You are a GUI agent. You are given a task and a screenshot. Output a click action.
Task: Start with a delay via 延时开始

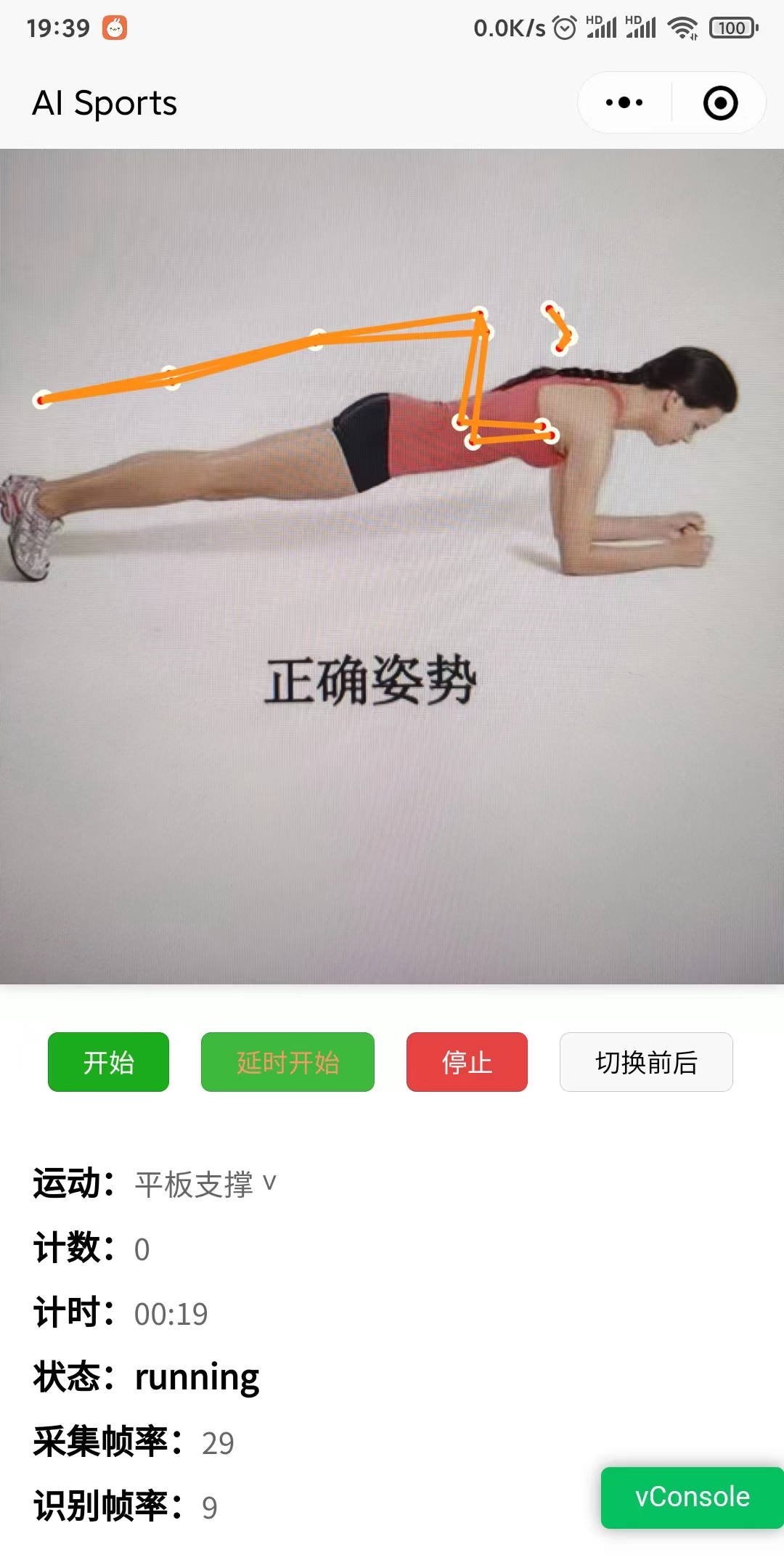(287, 1062)
